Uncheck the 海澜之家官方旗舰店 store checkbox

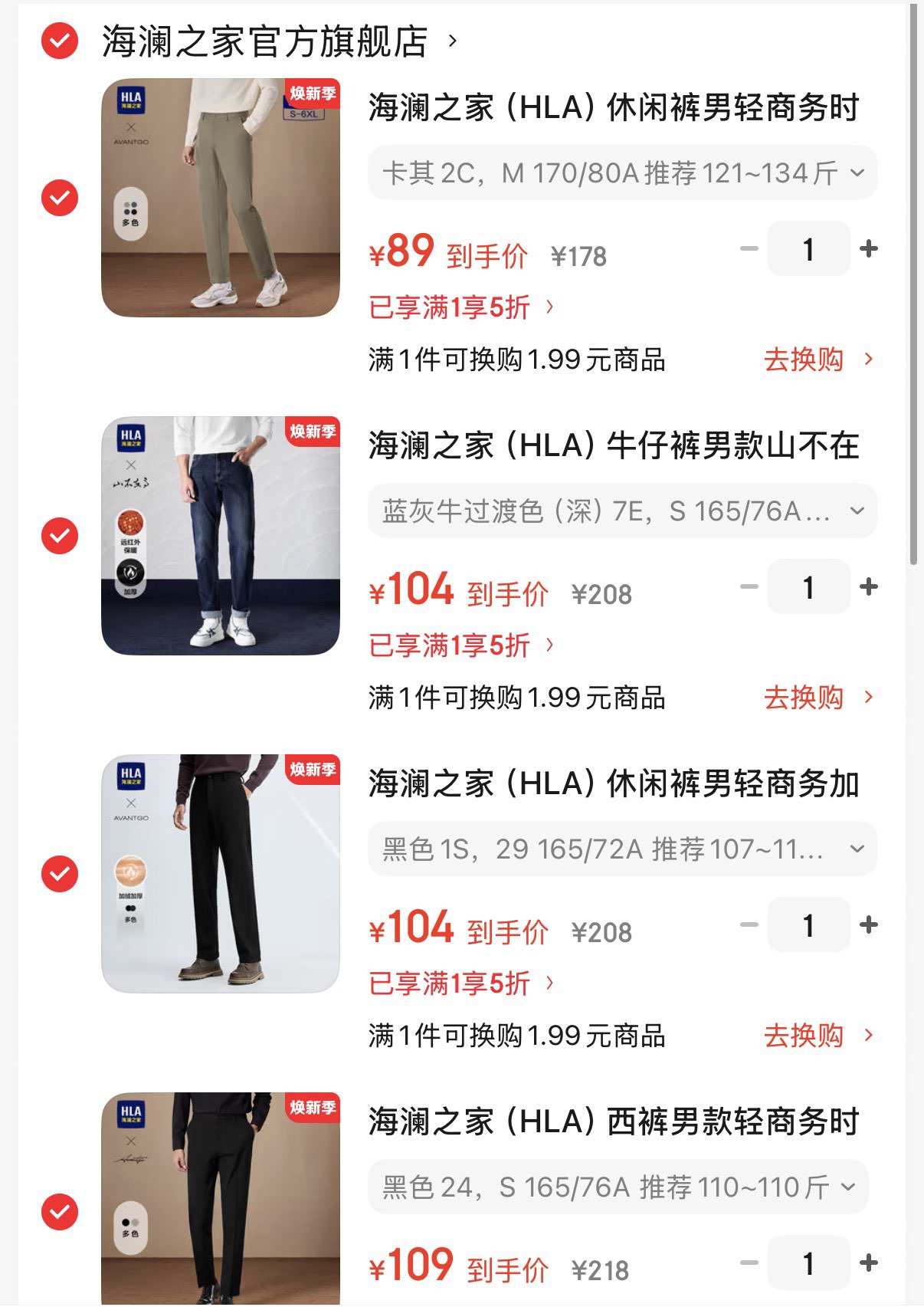coord(60,41)
